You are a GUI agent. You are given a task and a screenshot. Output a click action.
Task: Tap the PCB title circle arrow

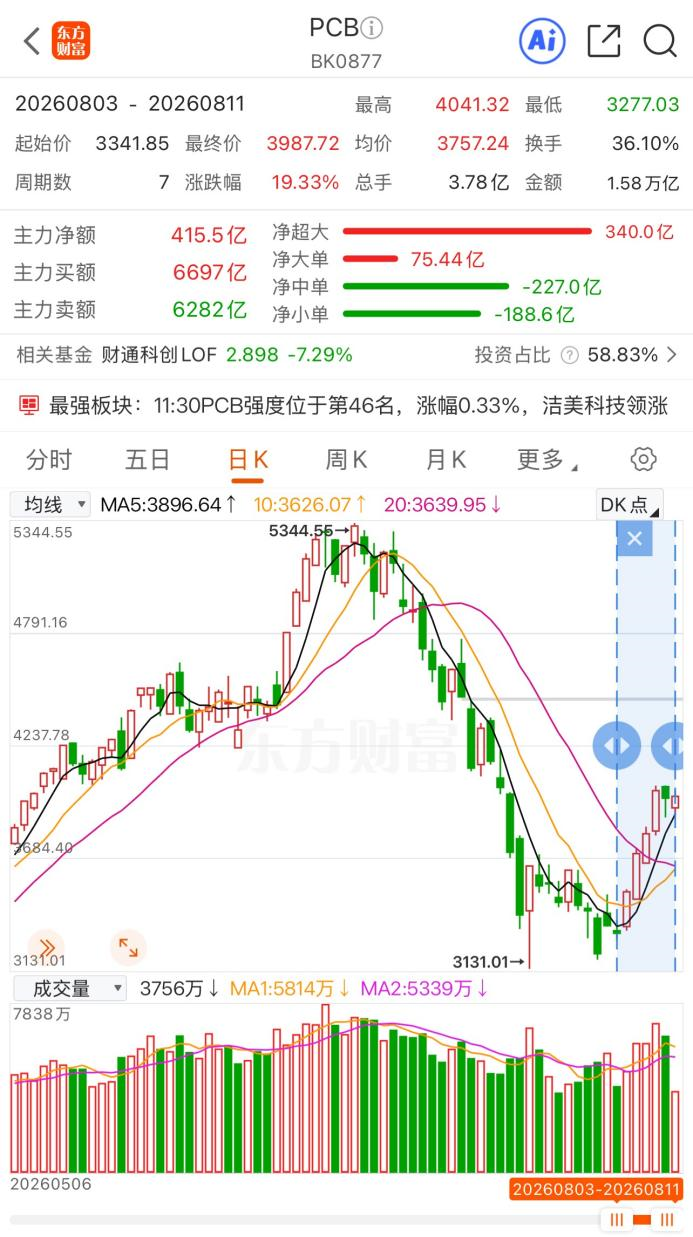pyautogui.click(x=372, y=28)
